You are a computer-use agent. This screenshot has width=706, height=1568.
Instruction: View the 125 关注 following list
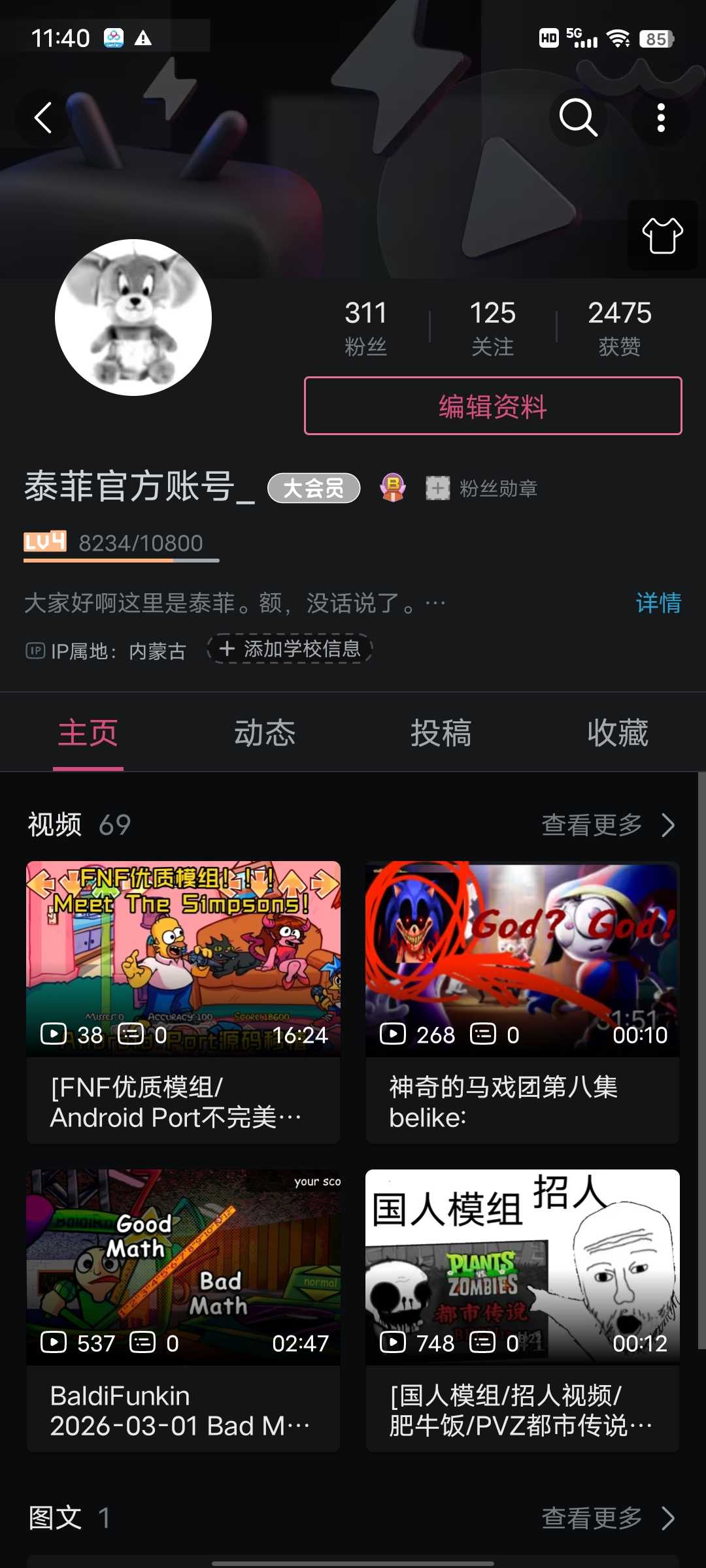tap(492, 328)
